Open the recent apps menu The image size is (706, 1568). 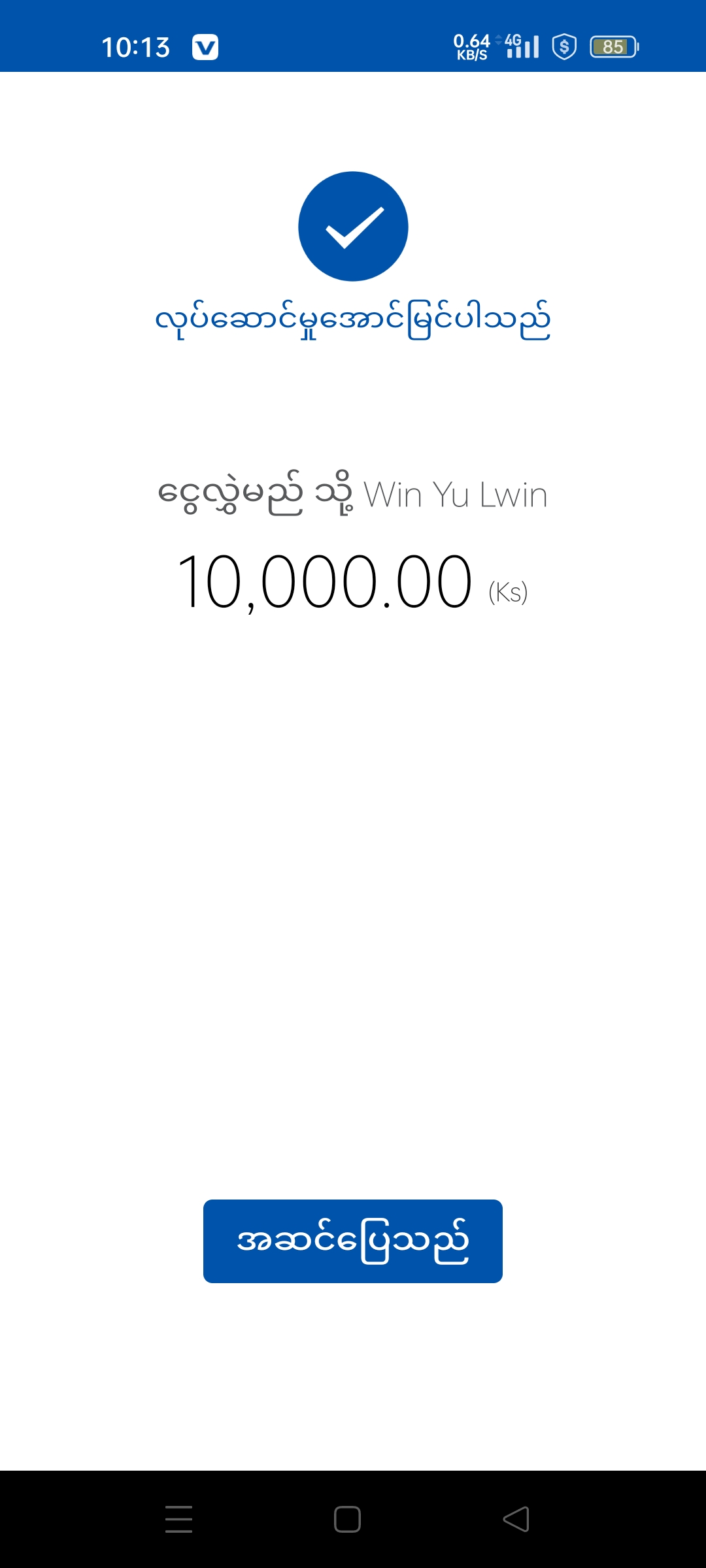(x=178, y=1519)
